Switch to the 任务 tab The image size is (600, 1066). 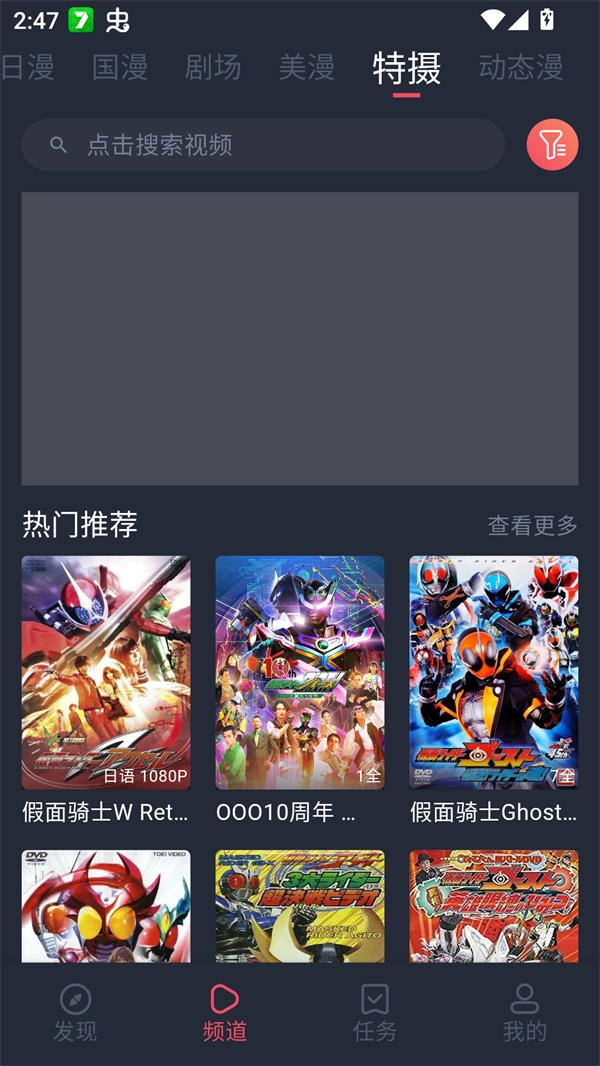(x=375, y=1012)
